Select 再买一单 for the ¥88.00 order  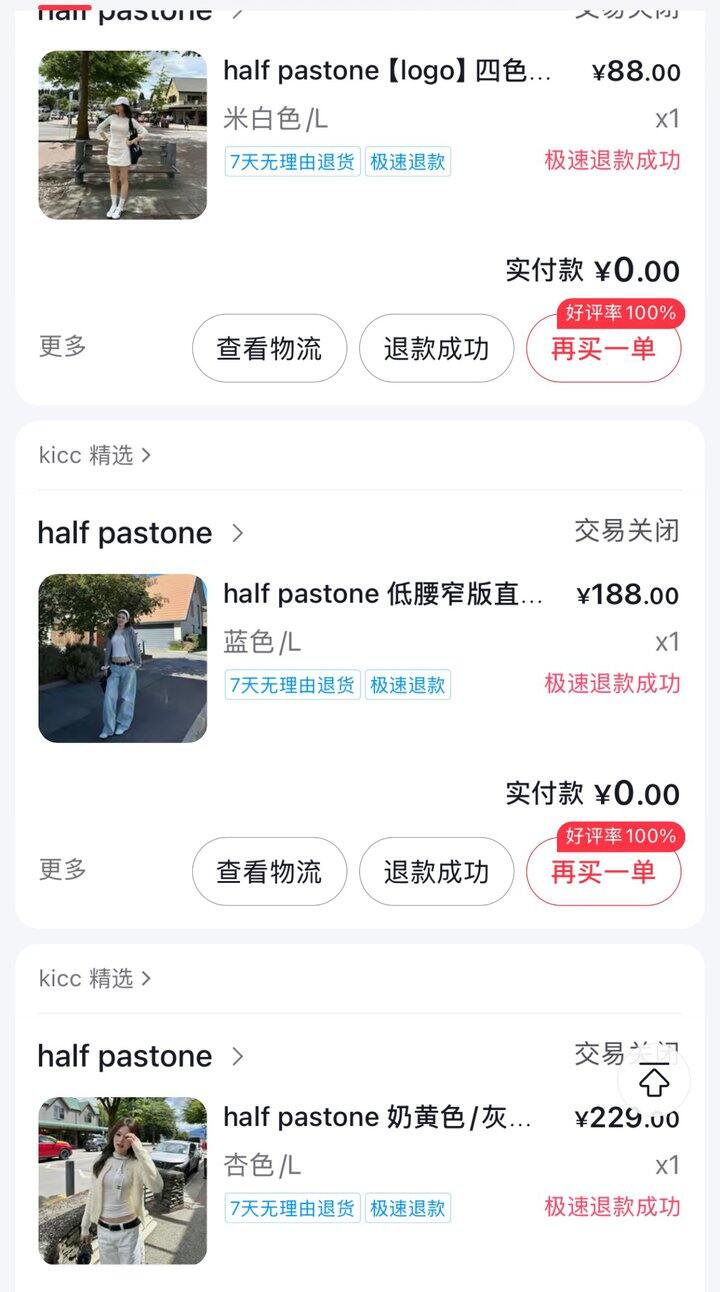(603, 349)
